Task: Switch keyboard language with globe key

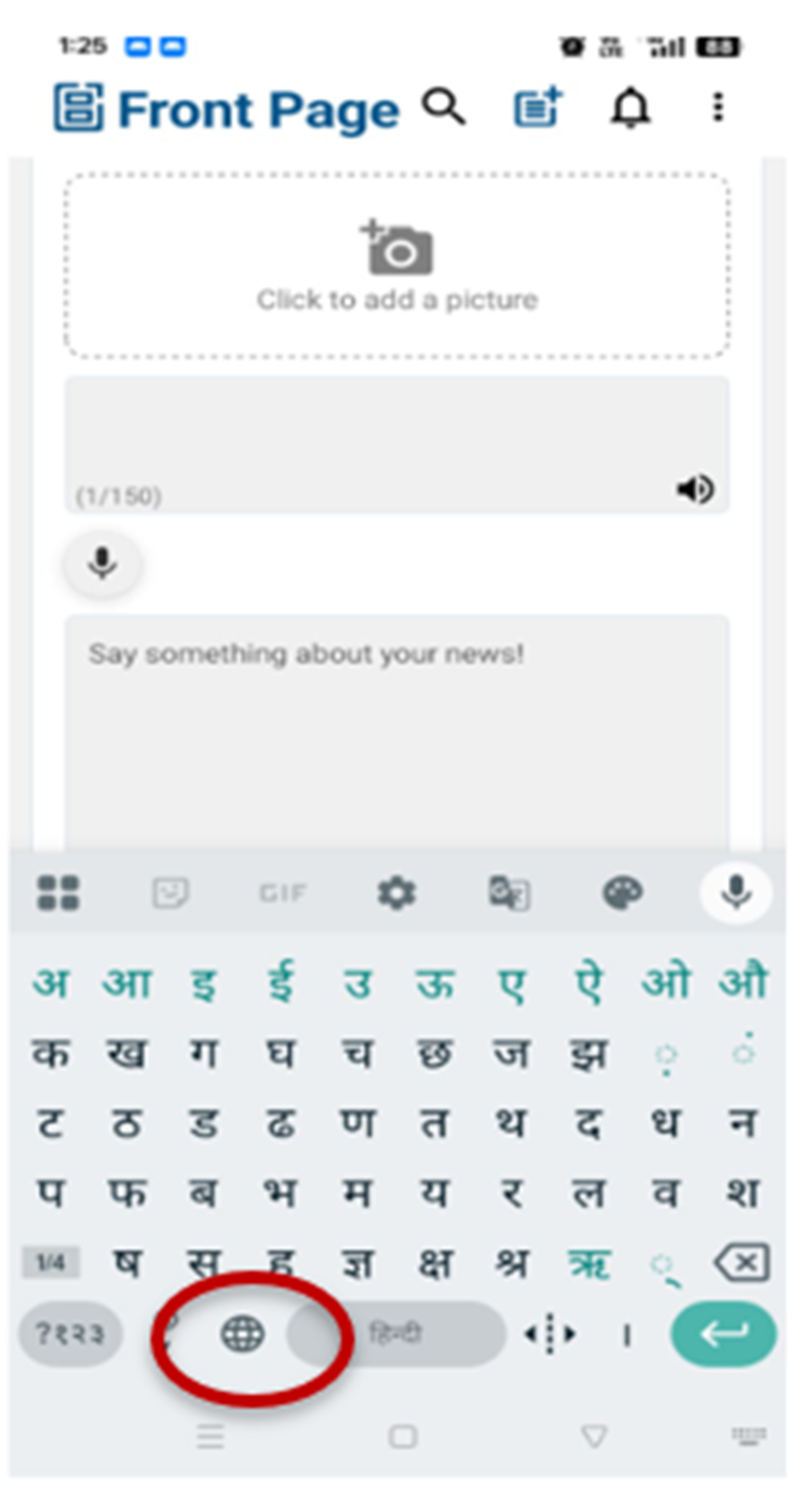Action: [242, 1335]
